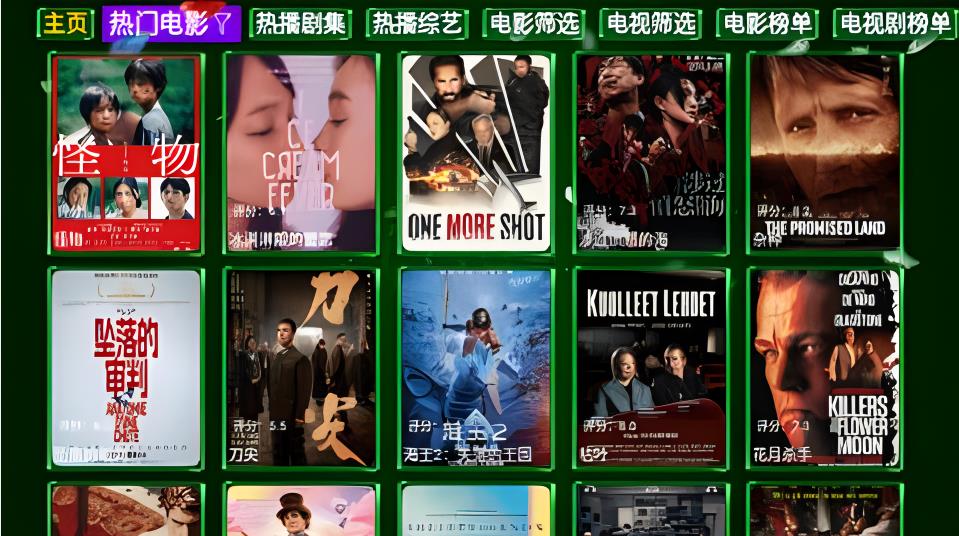Switch to the 热播剧集 tab

[x=301, y=23]
